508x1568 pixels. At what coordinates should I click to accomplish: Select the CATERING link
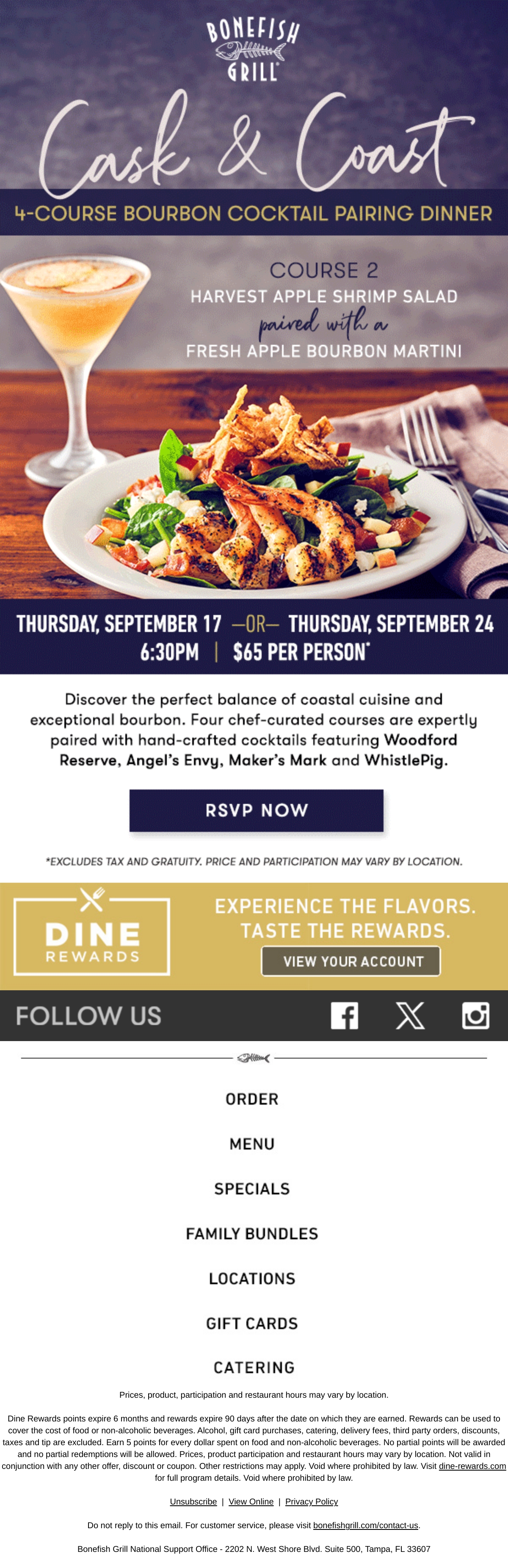click(x=254, y=1368)
